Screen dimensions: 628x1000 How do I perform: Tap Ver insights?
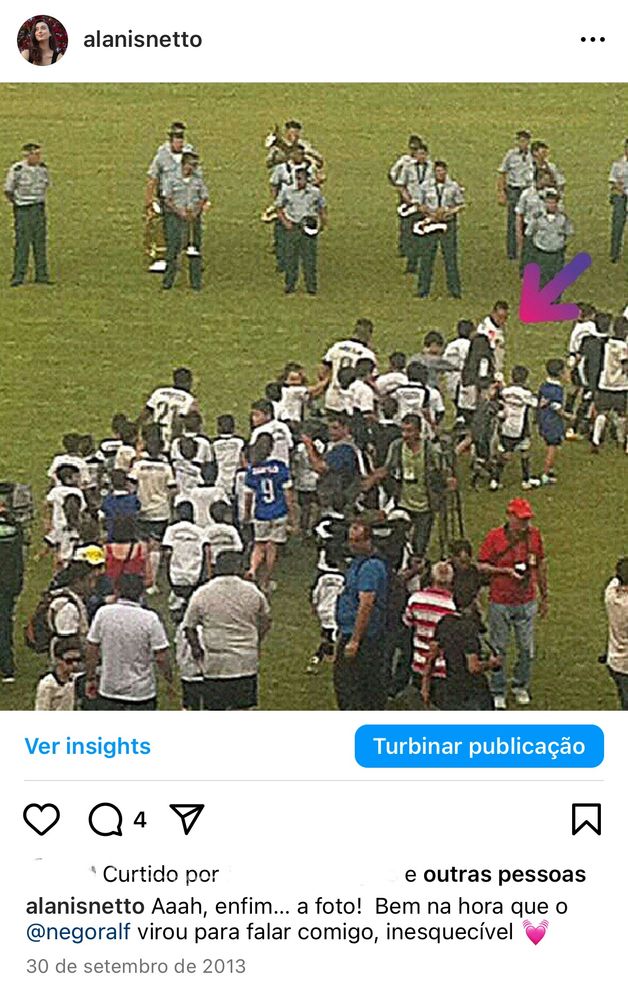(x=88, y=746)
